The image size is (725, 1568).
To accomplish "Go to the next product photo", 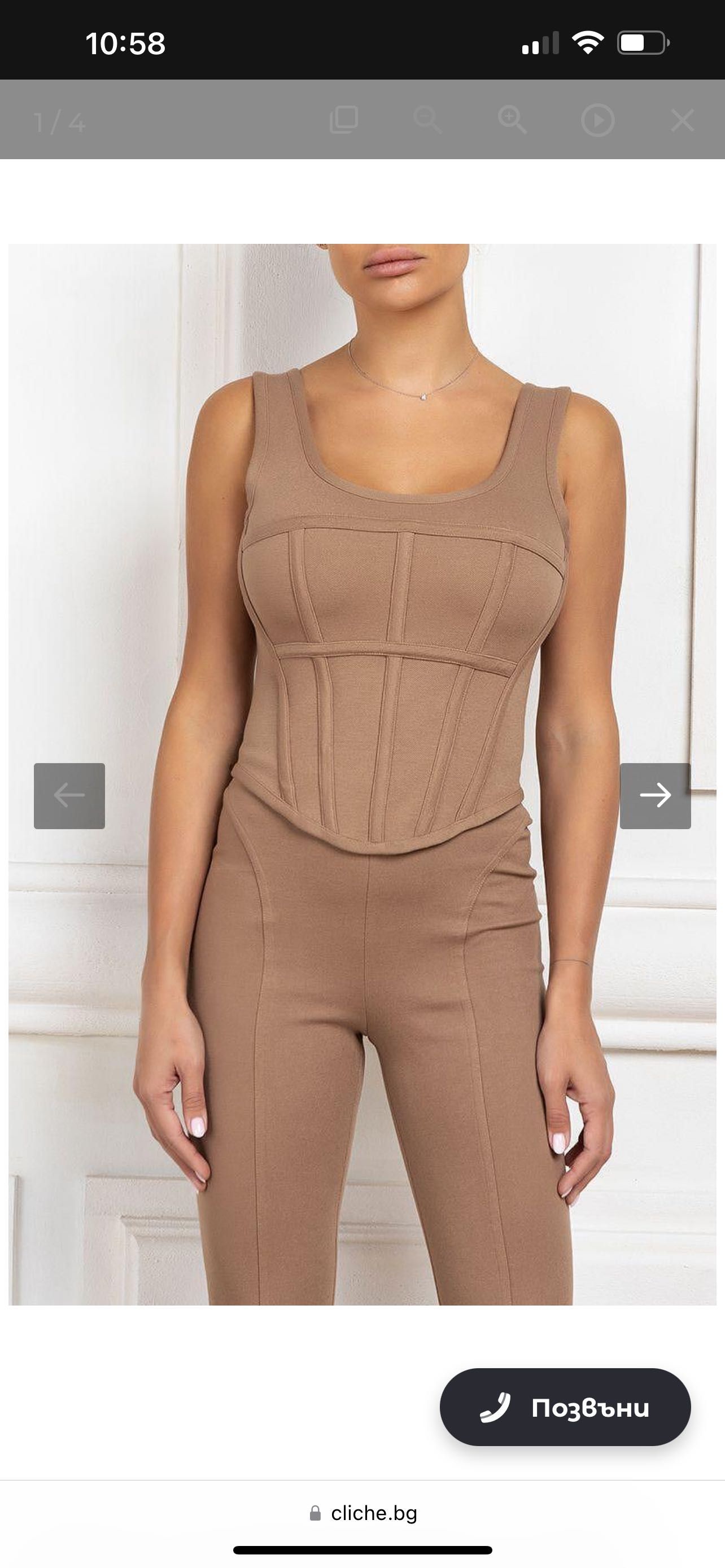I will pyautogui.click(x=655, y=795).
